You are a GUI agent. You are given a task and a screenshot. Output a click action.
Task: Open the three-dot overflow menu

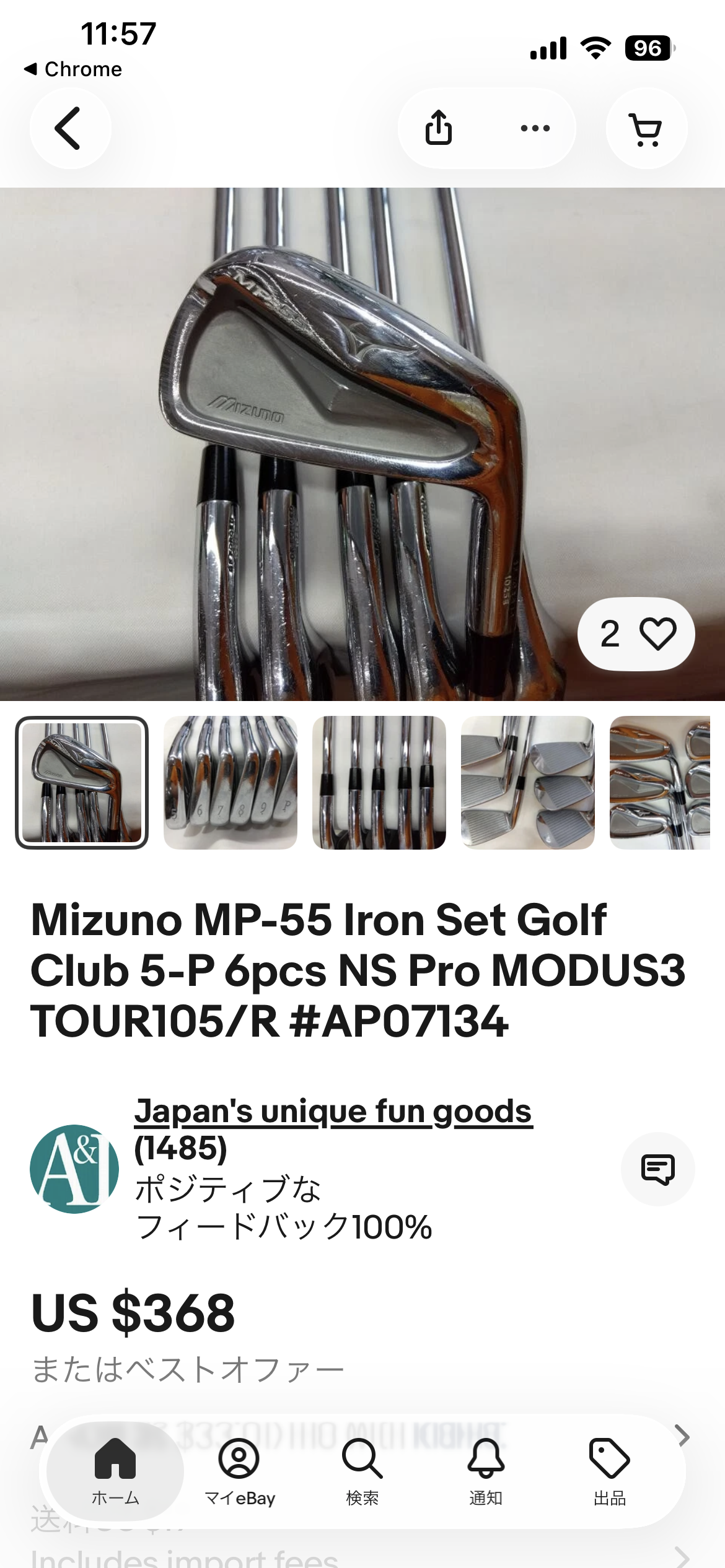click(535, 128)
